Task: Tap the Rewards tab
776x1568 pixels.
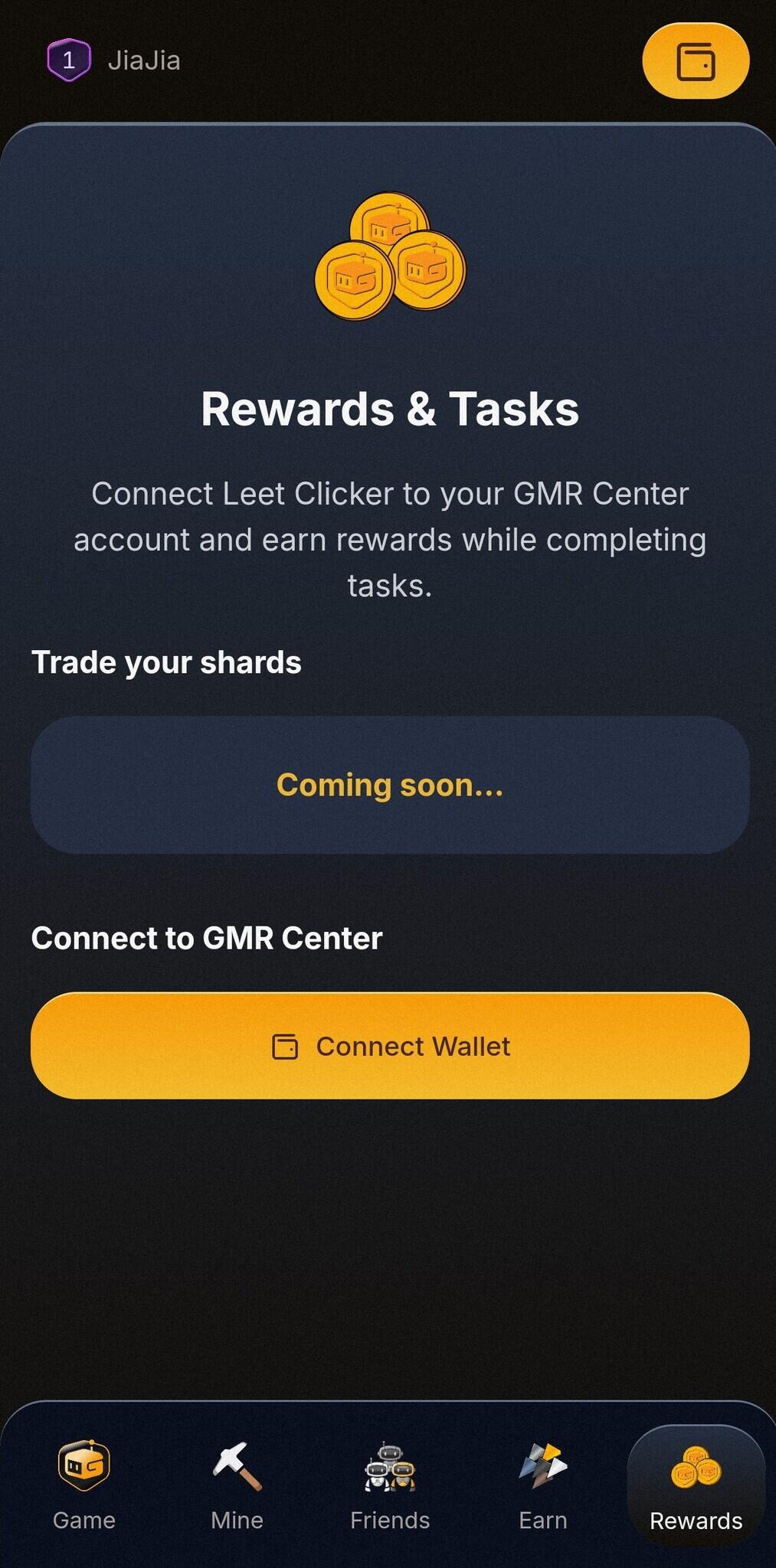Action: coord(696,1485)
